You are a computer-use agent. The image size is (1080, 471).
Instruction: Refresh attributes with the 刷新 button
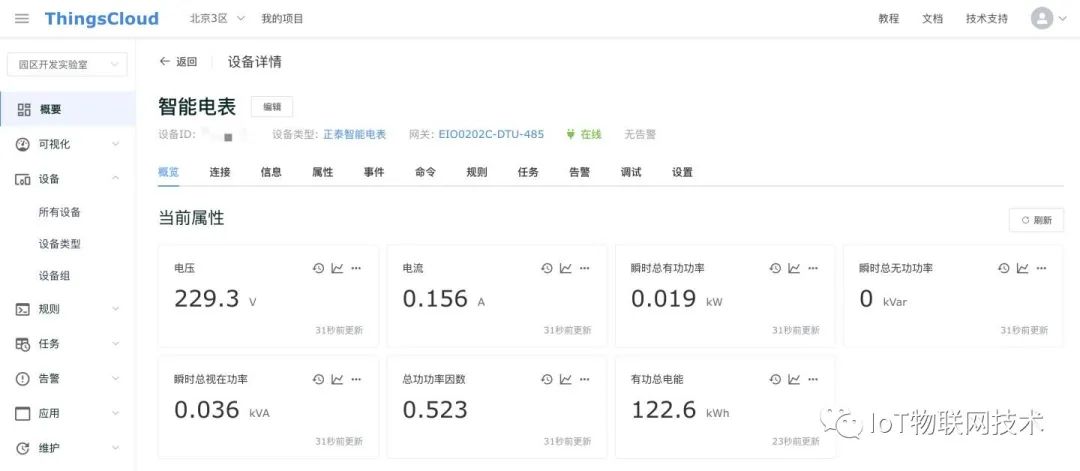point(1036,220)
